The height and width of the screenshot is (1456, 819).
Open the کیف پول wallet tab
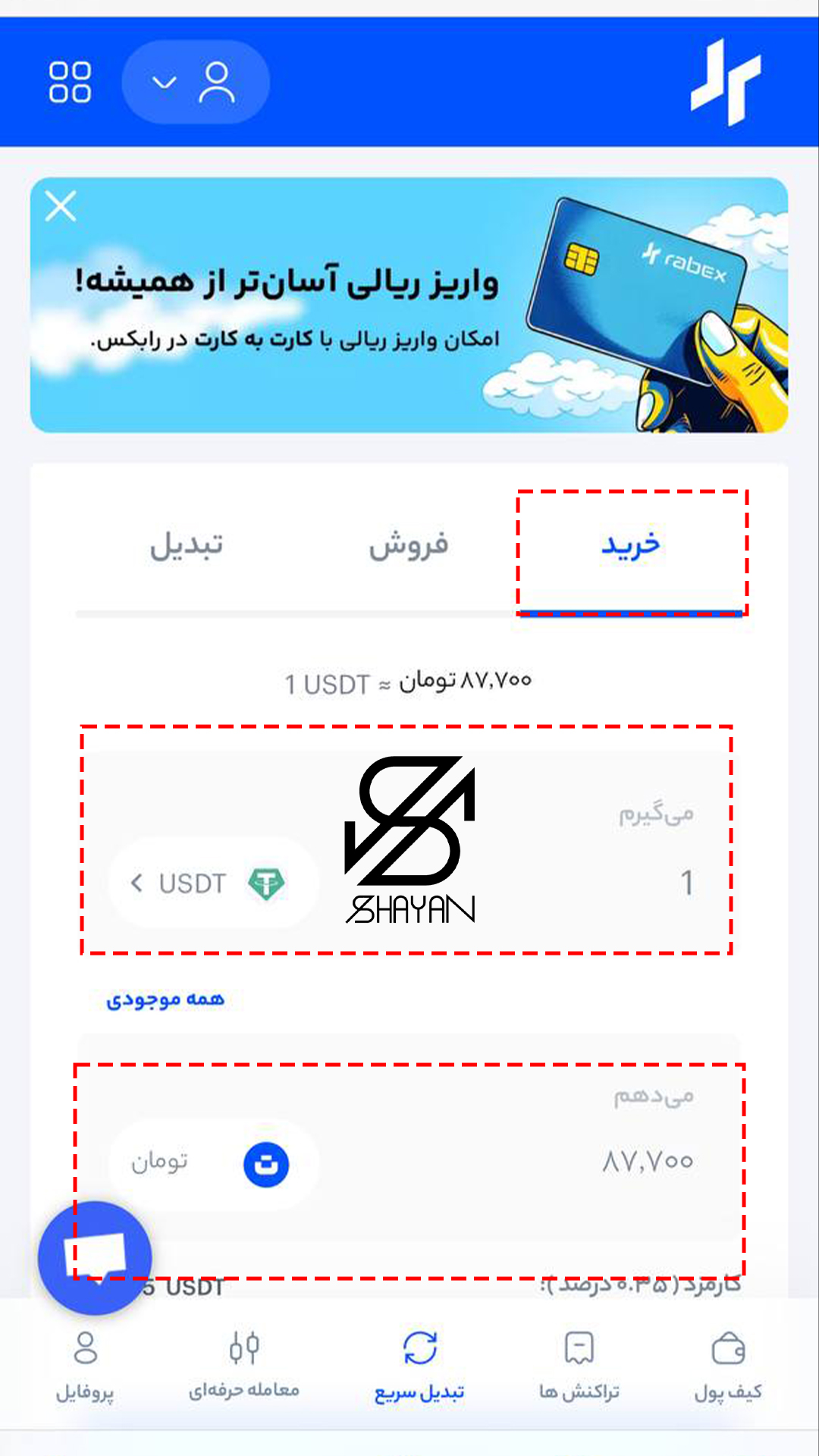pyautogui.click(x=728, y=1367)
